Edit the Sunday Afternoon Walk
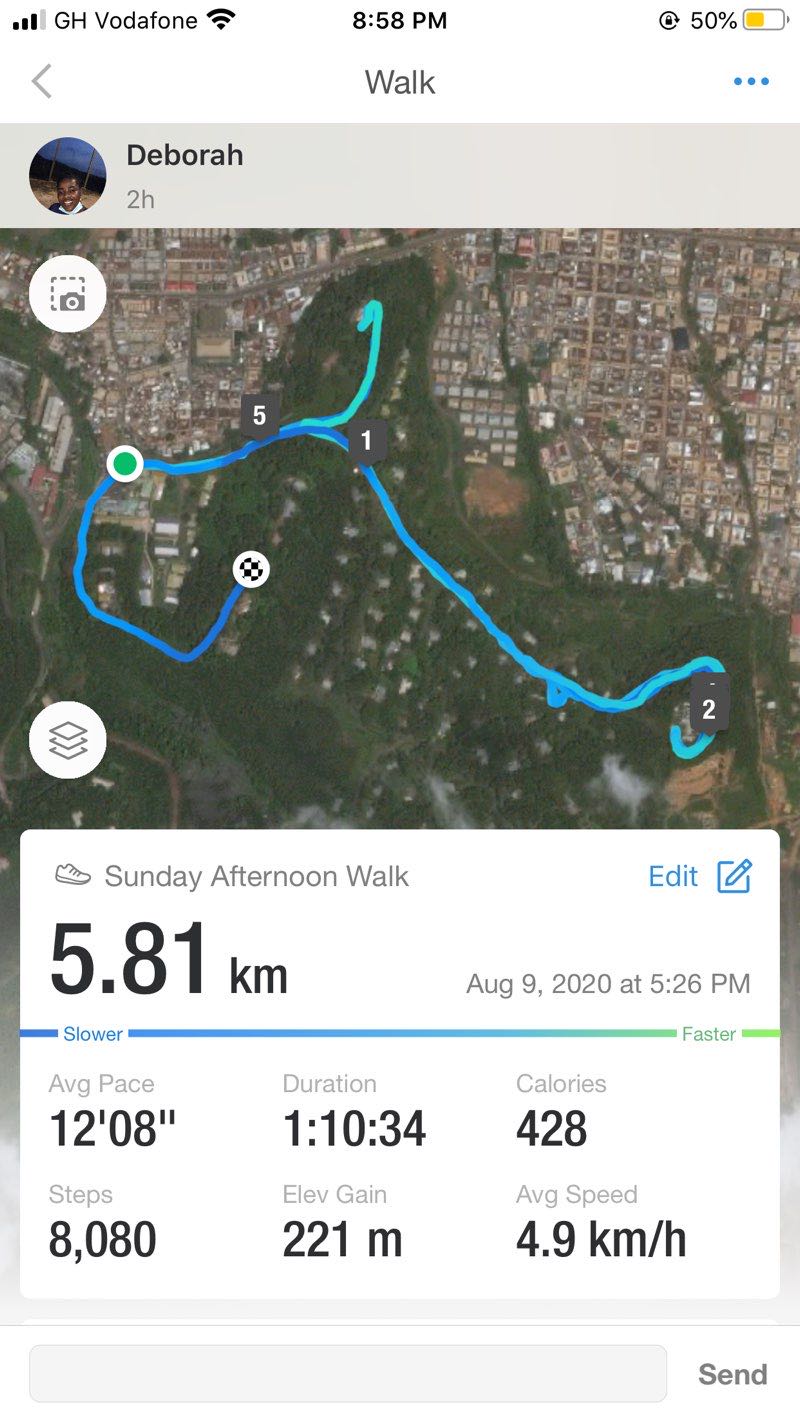This screenshot has width=800, height=1422. click(x=700, y=877)
